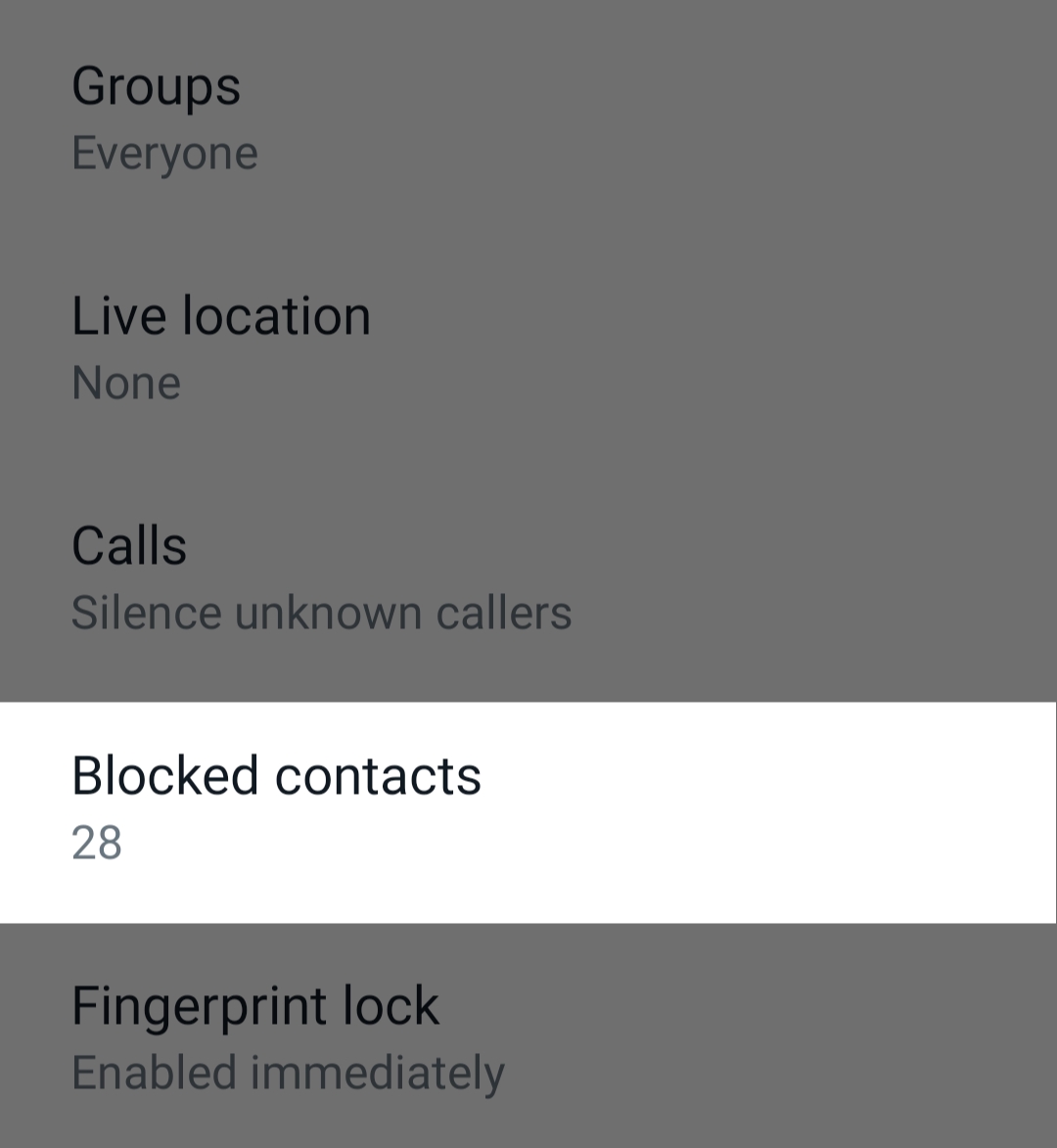Open Live location setting
This screenshot has width=1057, height=1148.
pyautogui.click(x=528, y=347)
